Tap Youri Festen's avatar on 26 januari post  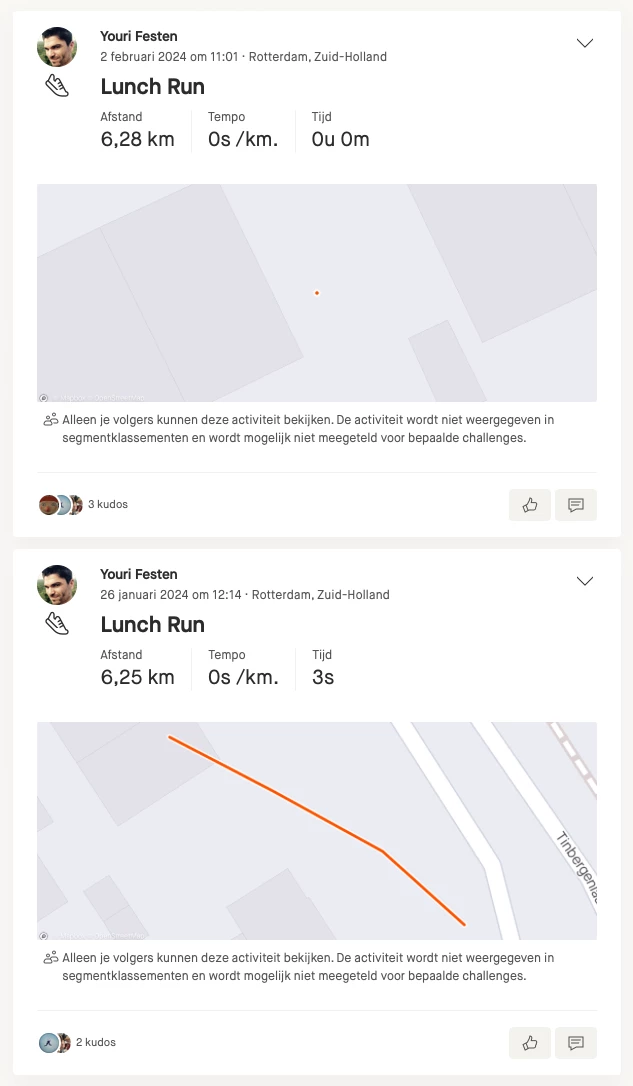click(57, 585)
